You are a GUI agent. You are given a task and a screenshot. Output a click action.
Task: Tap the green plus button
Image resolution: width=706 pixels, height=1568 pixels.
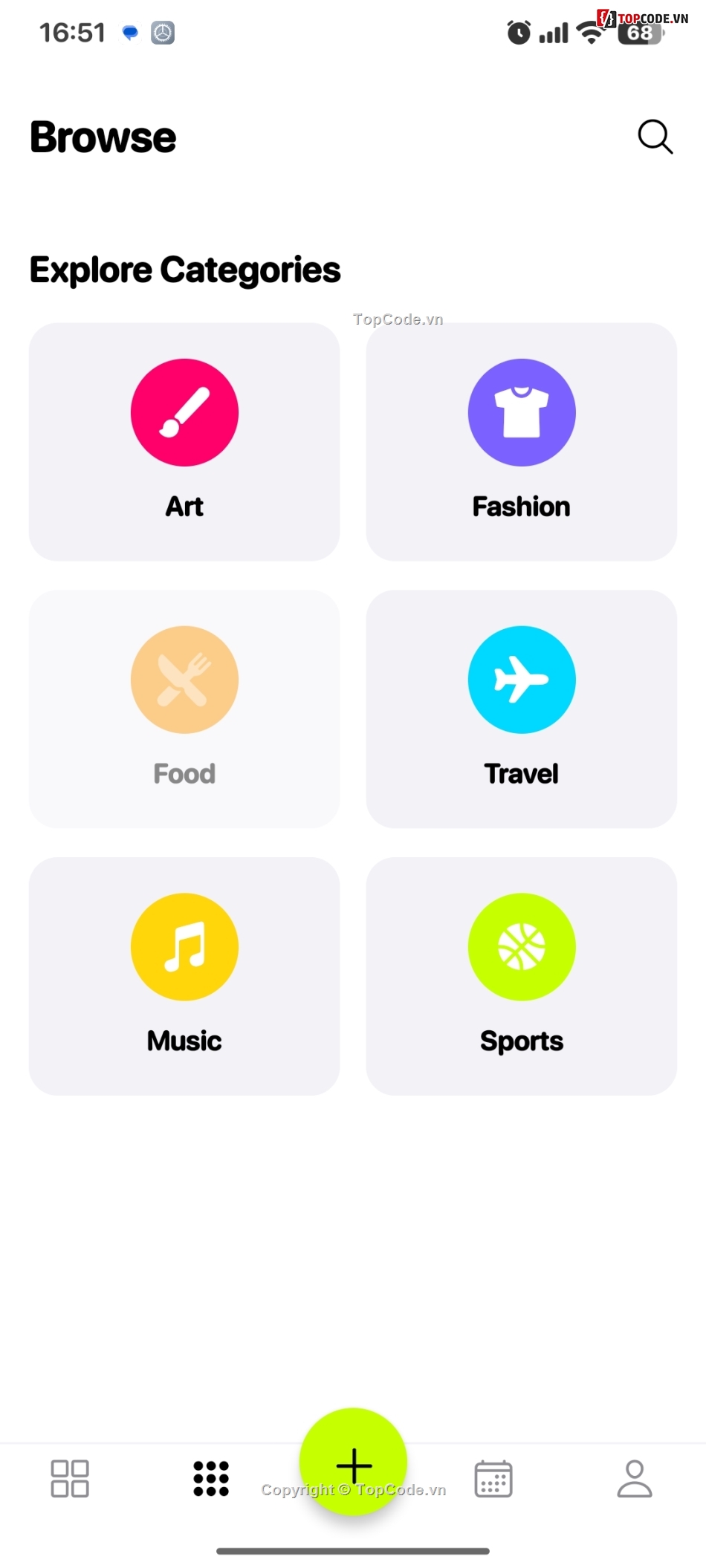(354, 1462)
